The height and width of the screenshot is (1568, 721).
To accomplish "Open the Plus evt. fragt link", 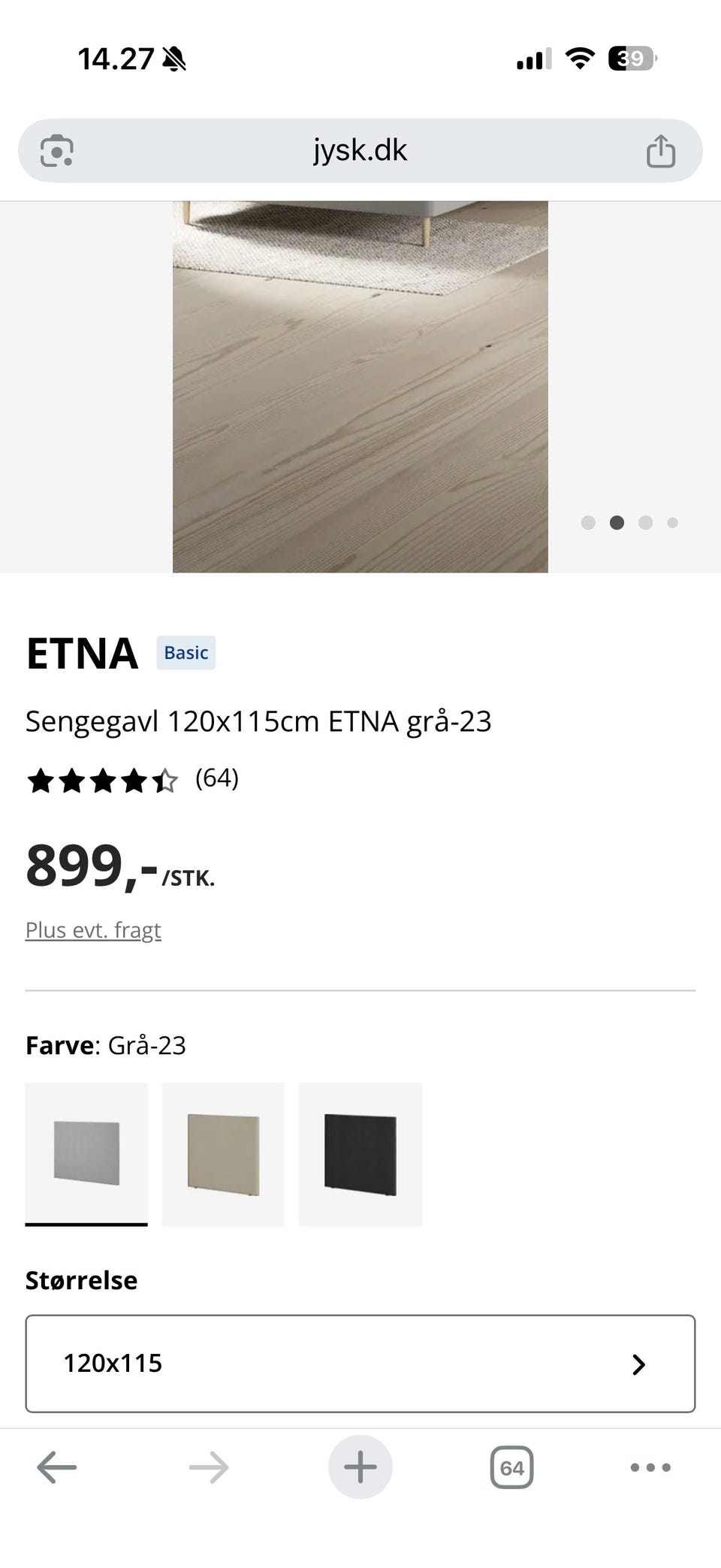I will point(93,930).
